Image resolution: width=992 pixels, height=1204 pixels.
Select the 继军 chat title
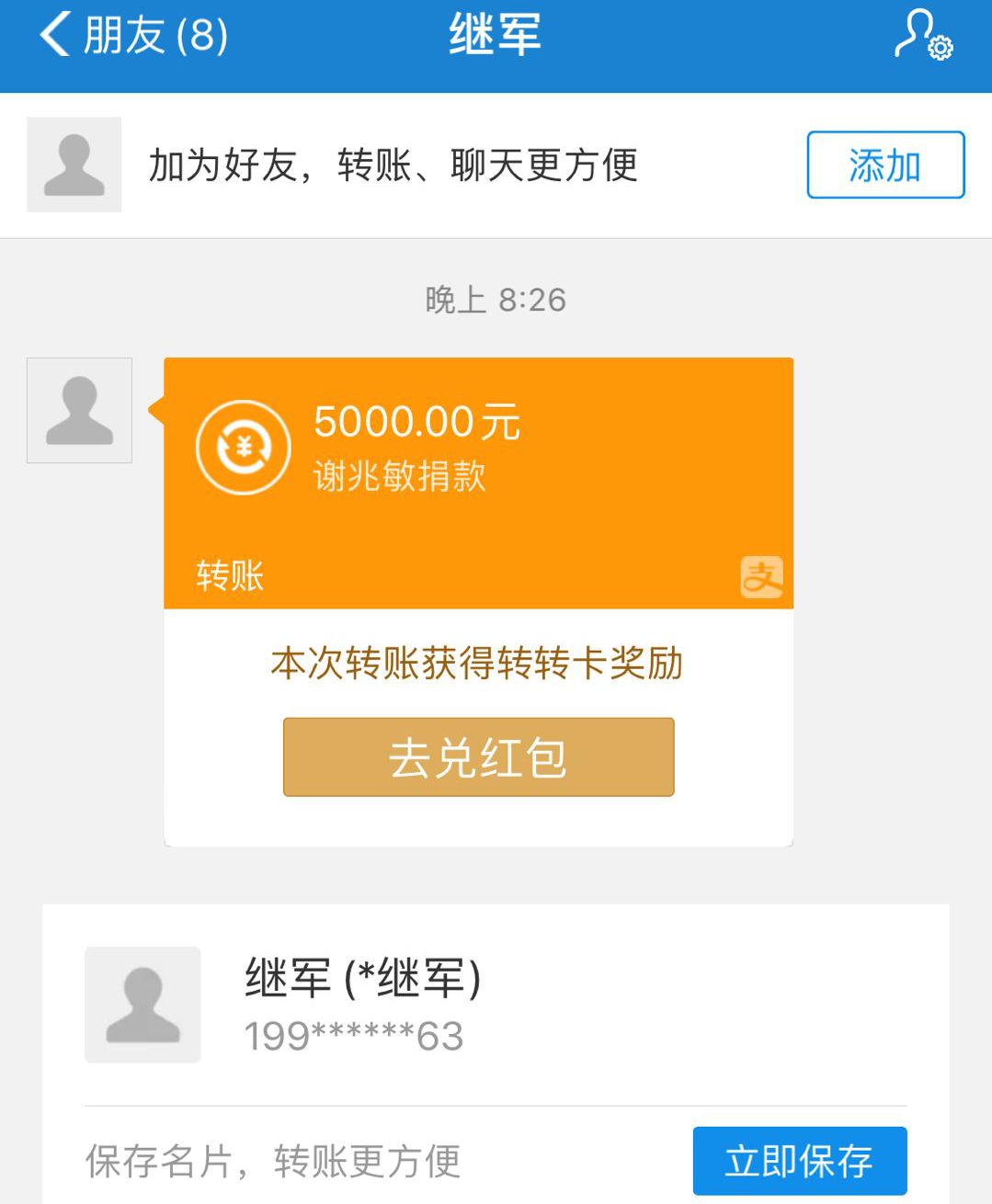click(496, 37)
